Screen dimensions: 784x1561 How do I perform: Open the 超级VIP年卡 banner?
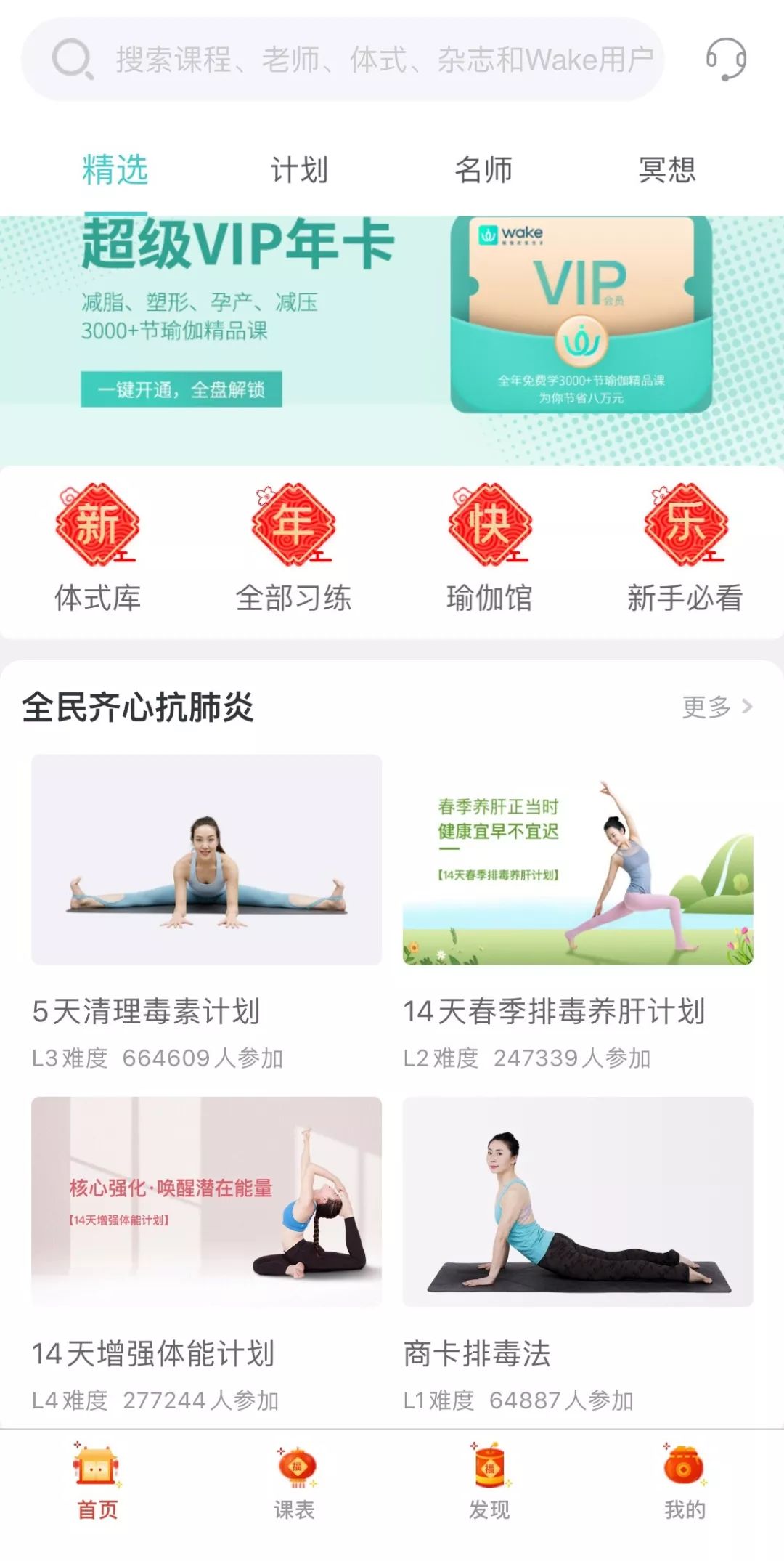click(392, 320)
